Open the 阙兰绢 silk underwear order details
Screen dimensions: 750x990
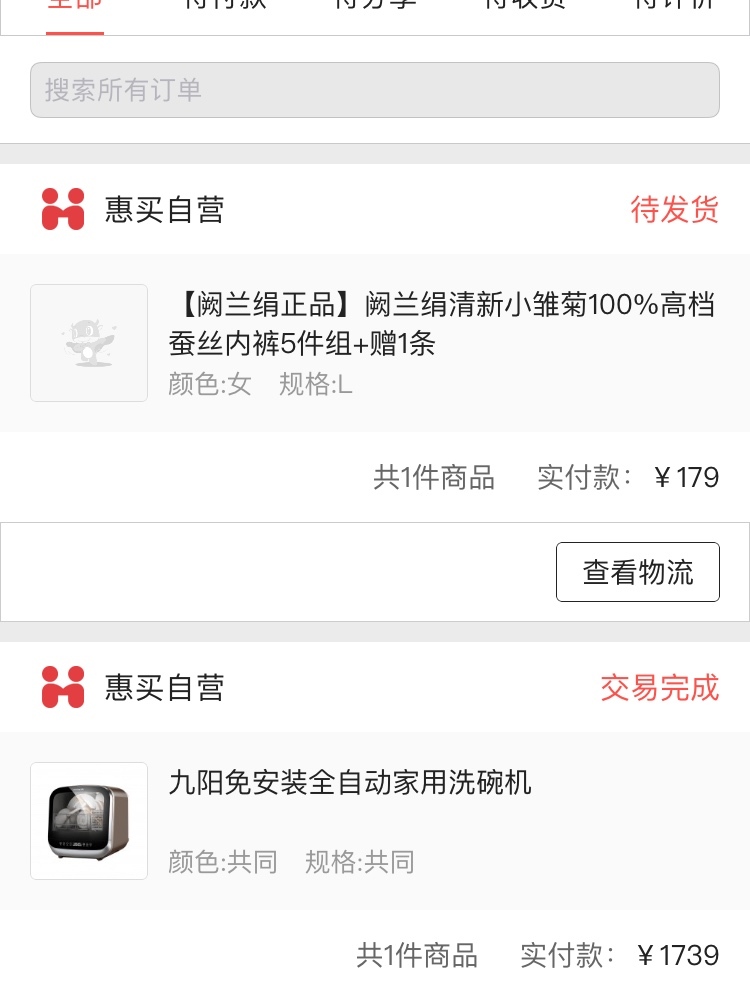click(x=440, y=324)
